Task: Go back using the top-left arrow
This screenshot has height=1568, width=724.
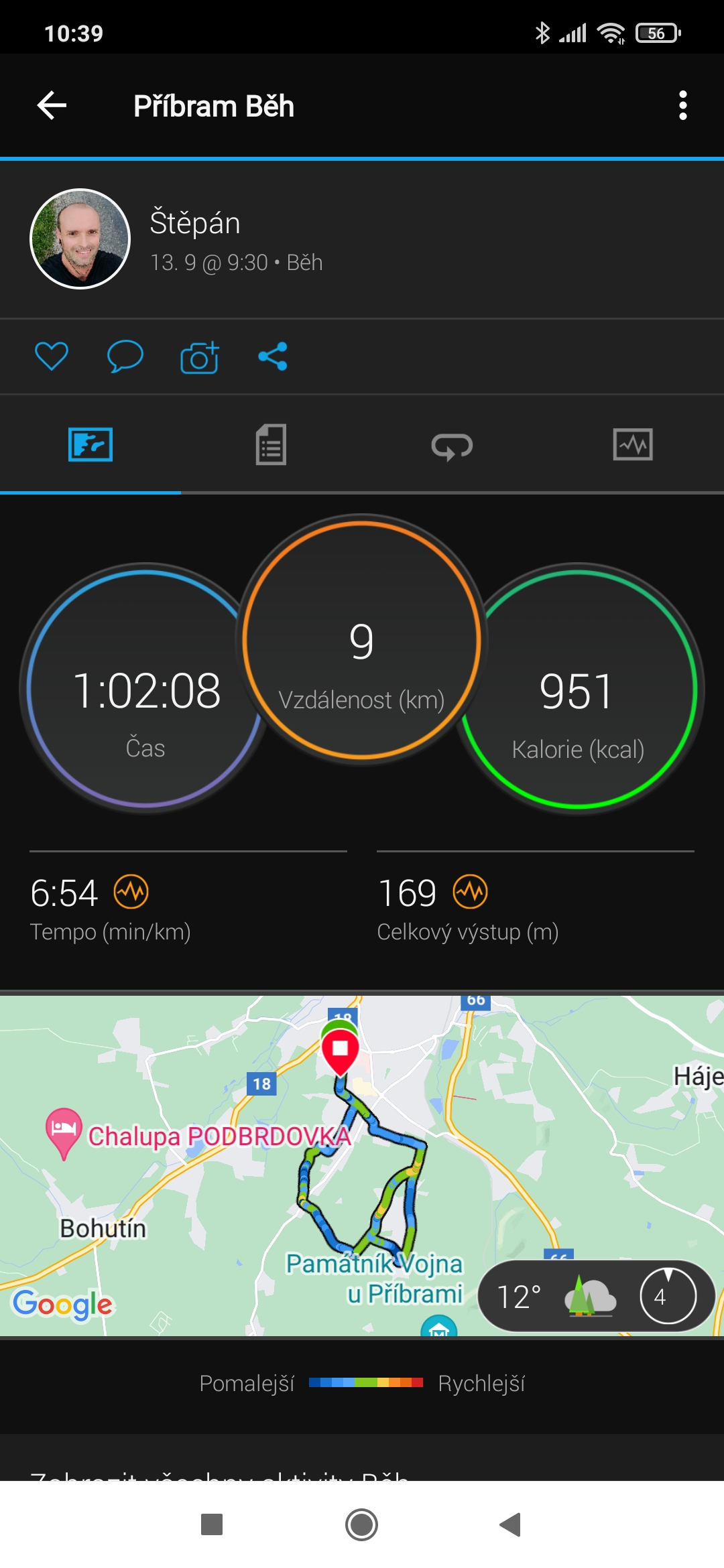Action: click(x=52, y=106)
